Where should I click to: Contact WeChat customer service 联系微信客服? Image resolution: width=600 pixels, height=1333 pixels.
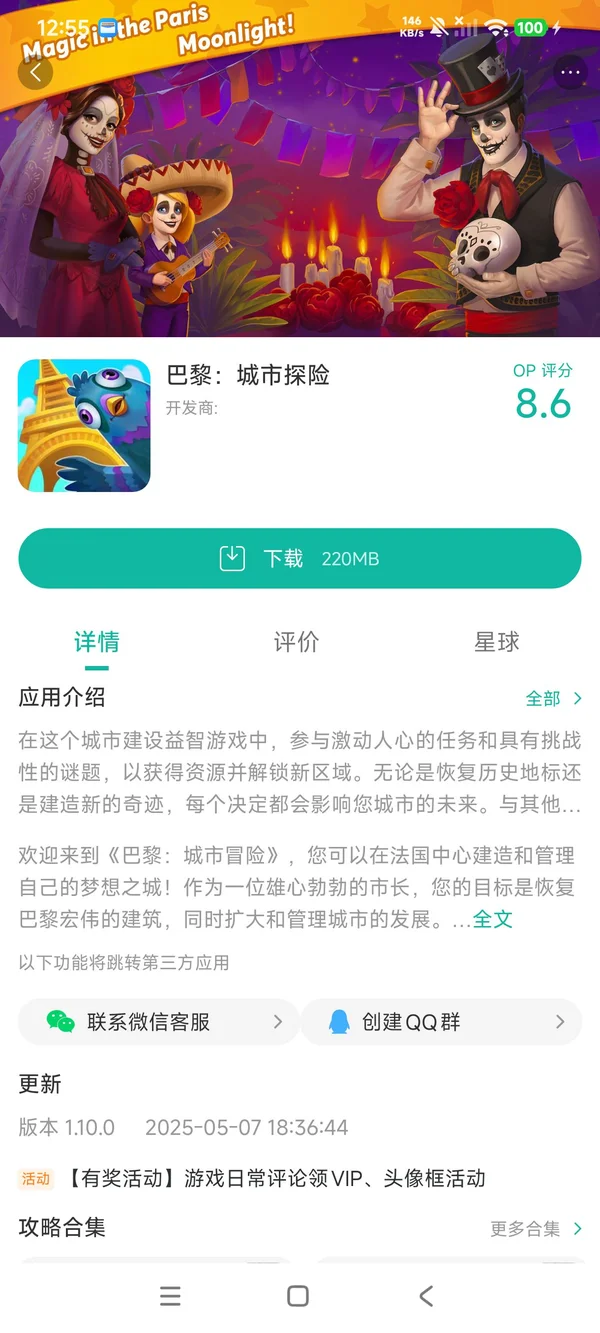[158, 1022]
